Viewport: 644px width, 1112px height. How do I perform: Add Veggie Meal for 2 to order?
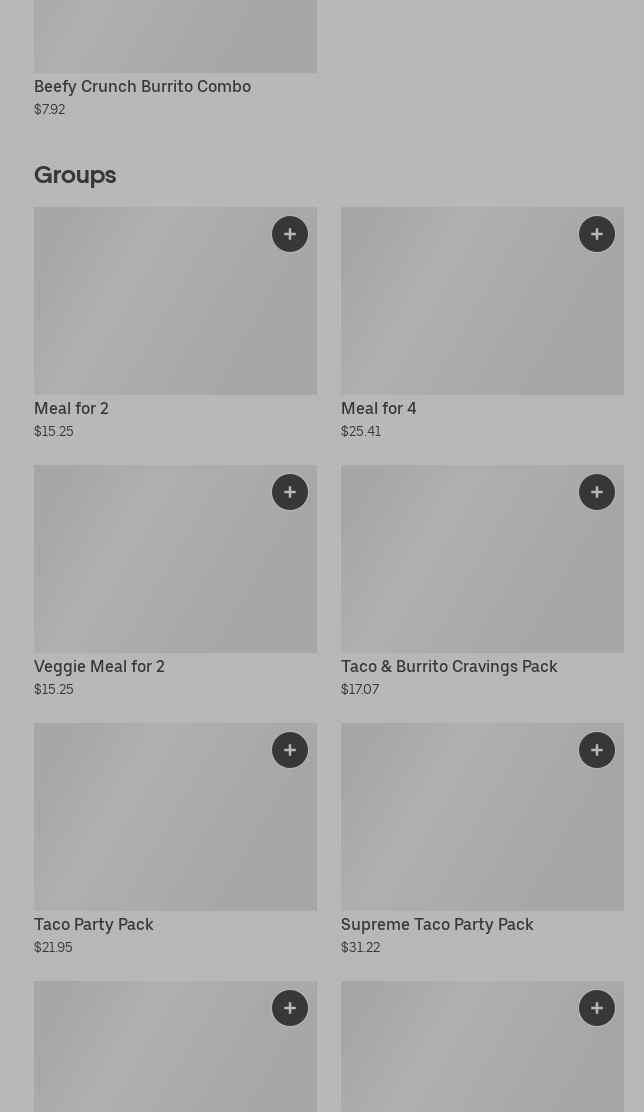290,492
